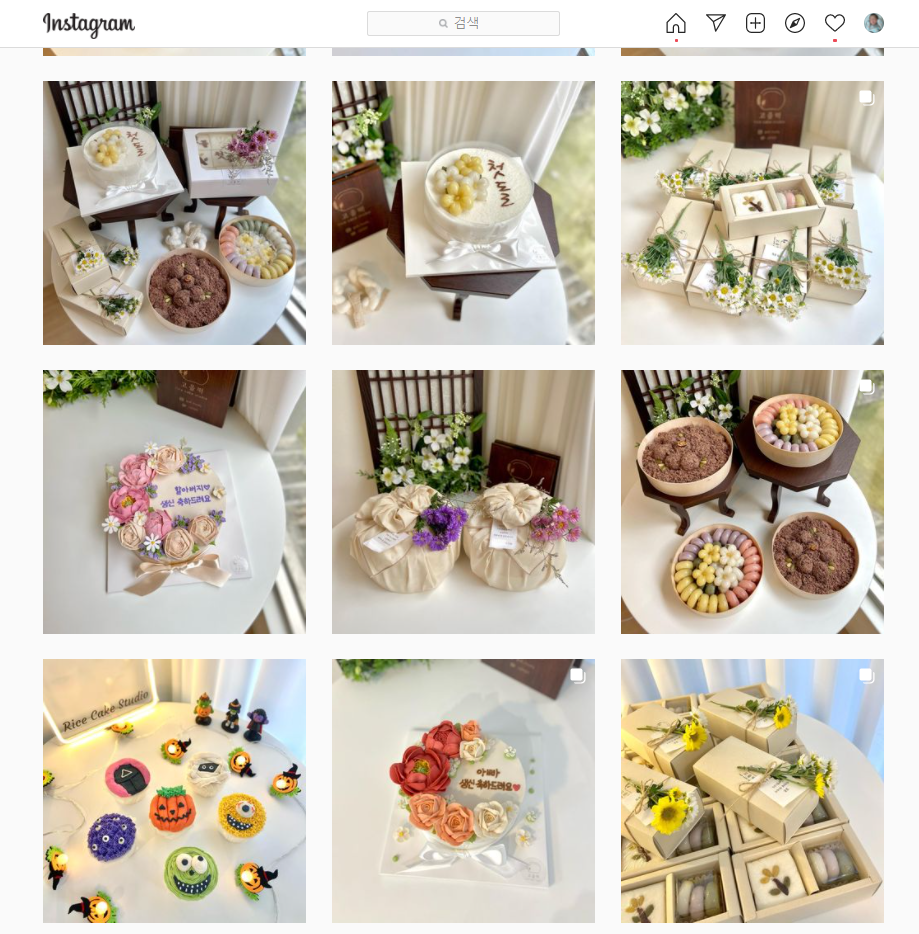The height and width of the screenshot is (934, 919).
Task: View the activity heart notifications
Action: [835, 23]
